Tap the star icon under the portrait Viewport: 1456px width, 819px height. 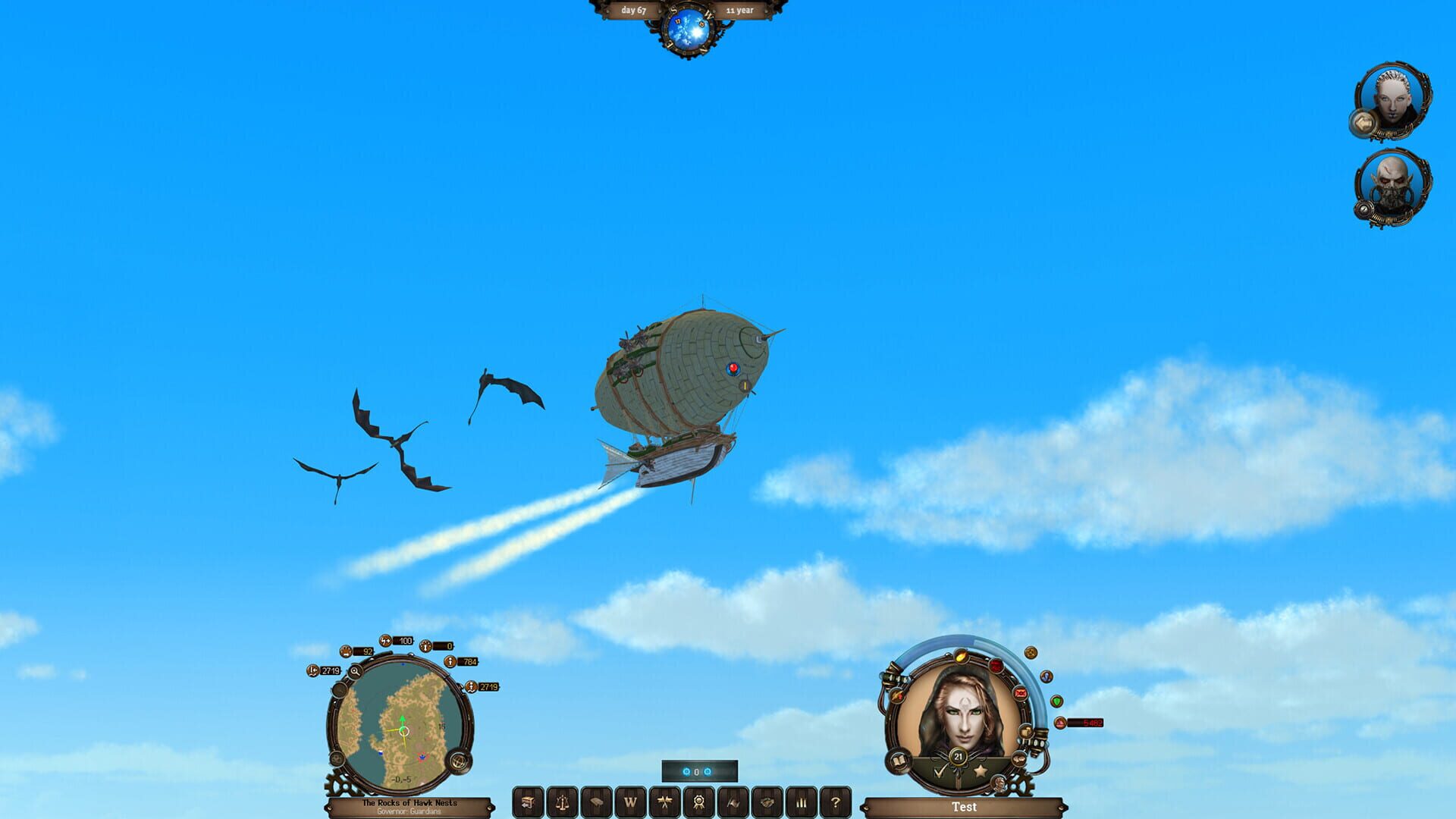981,771
